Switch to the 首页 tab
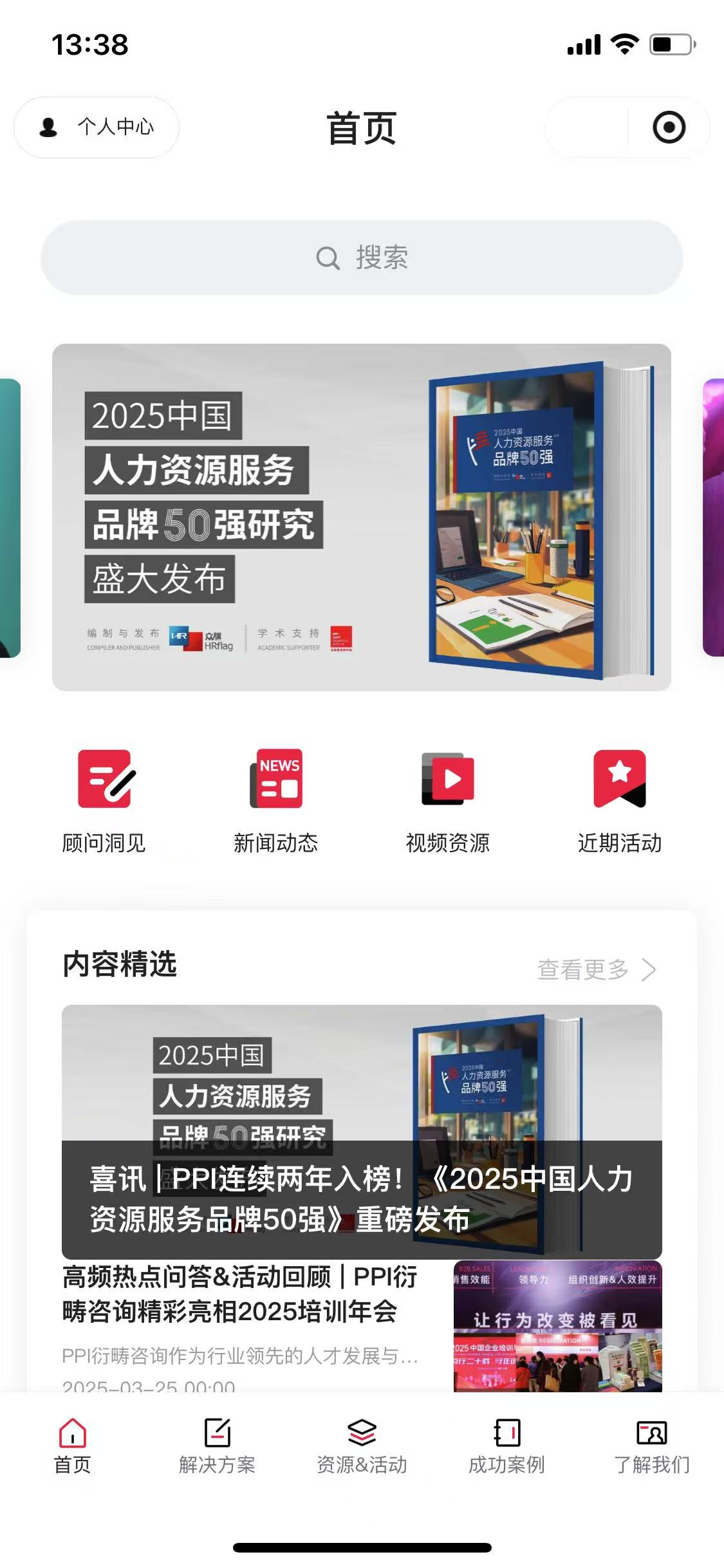Image resolution: width=724 pixels, height=1568 pixels. 72,1446
